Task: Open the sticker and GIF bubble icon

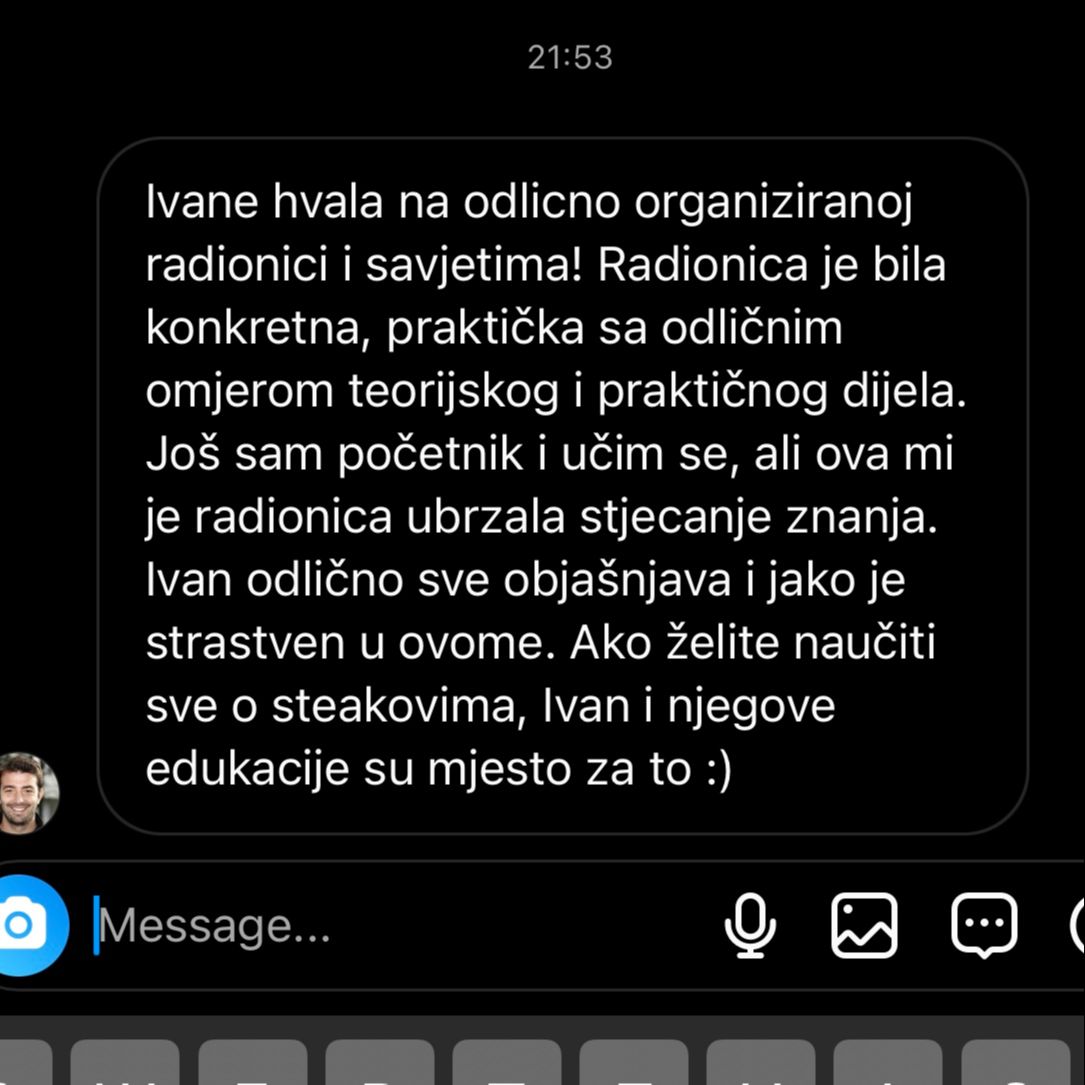Action: tap(984, 926)
